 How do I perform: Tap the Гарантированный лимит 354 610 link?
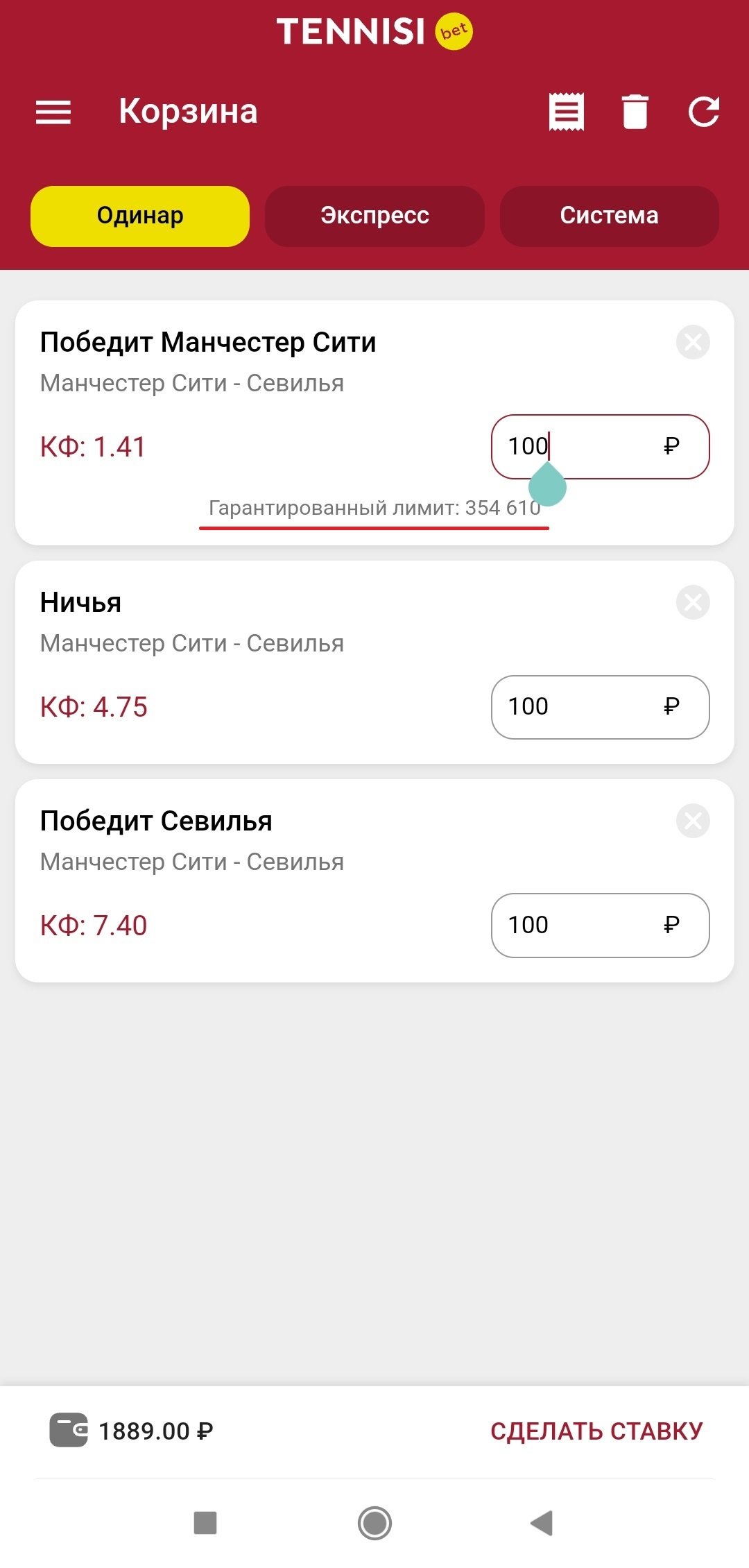374,509
